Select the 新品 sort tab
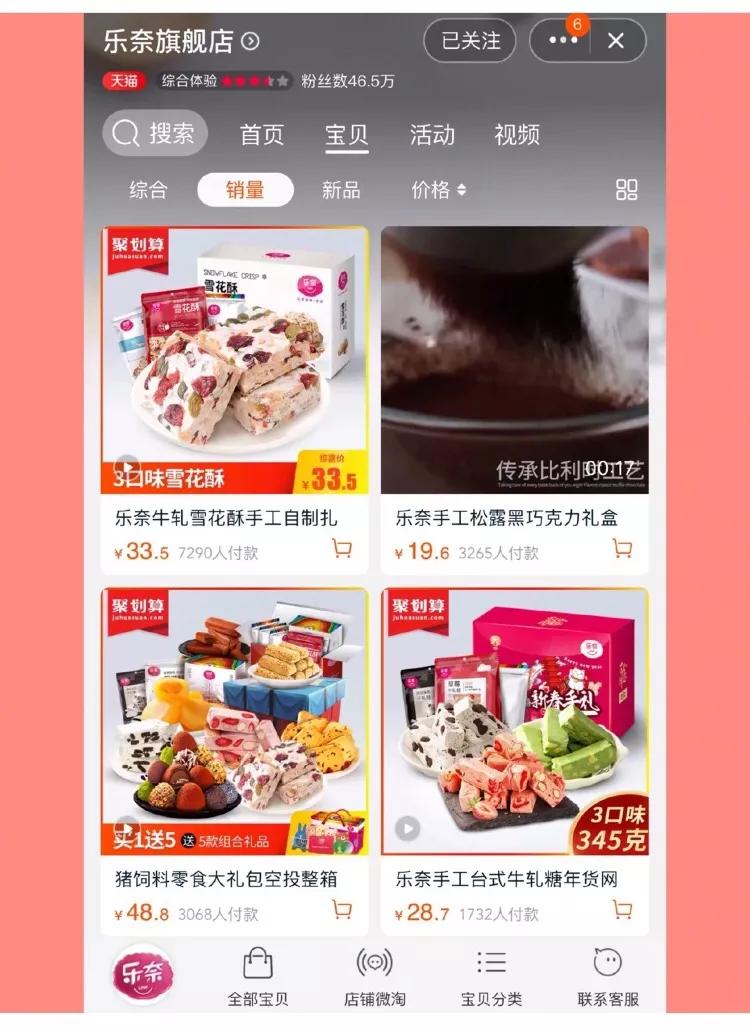Screen dimensions: 750x1029 pos(340,188)
